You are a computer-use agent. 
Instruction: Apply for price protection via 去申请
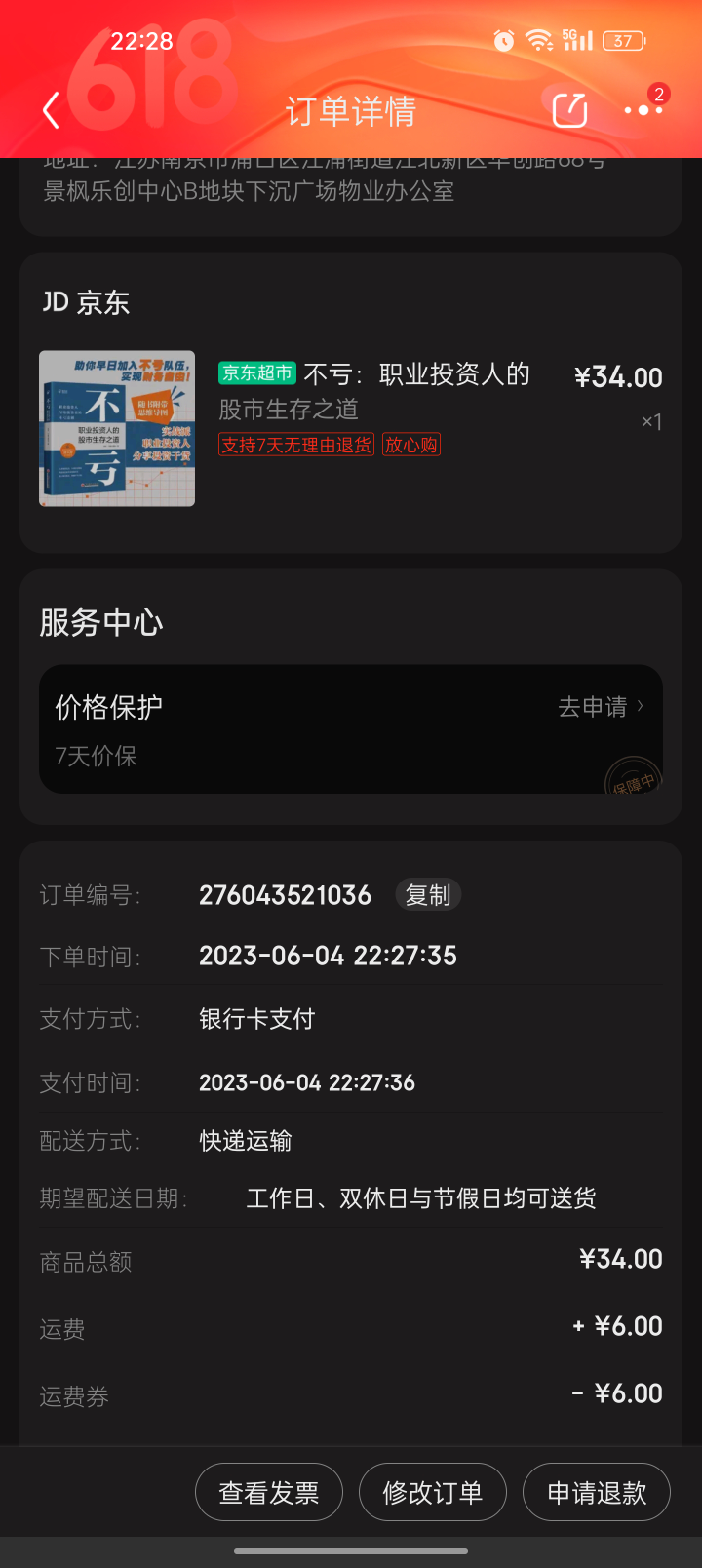(x=600, y=707)
